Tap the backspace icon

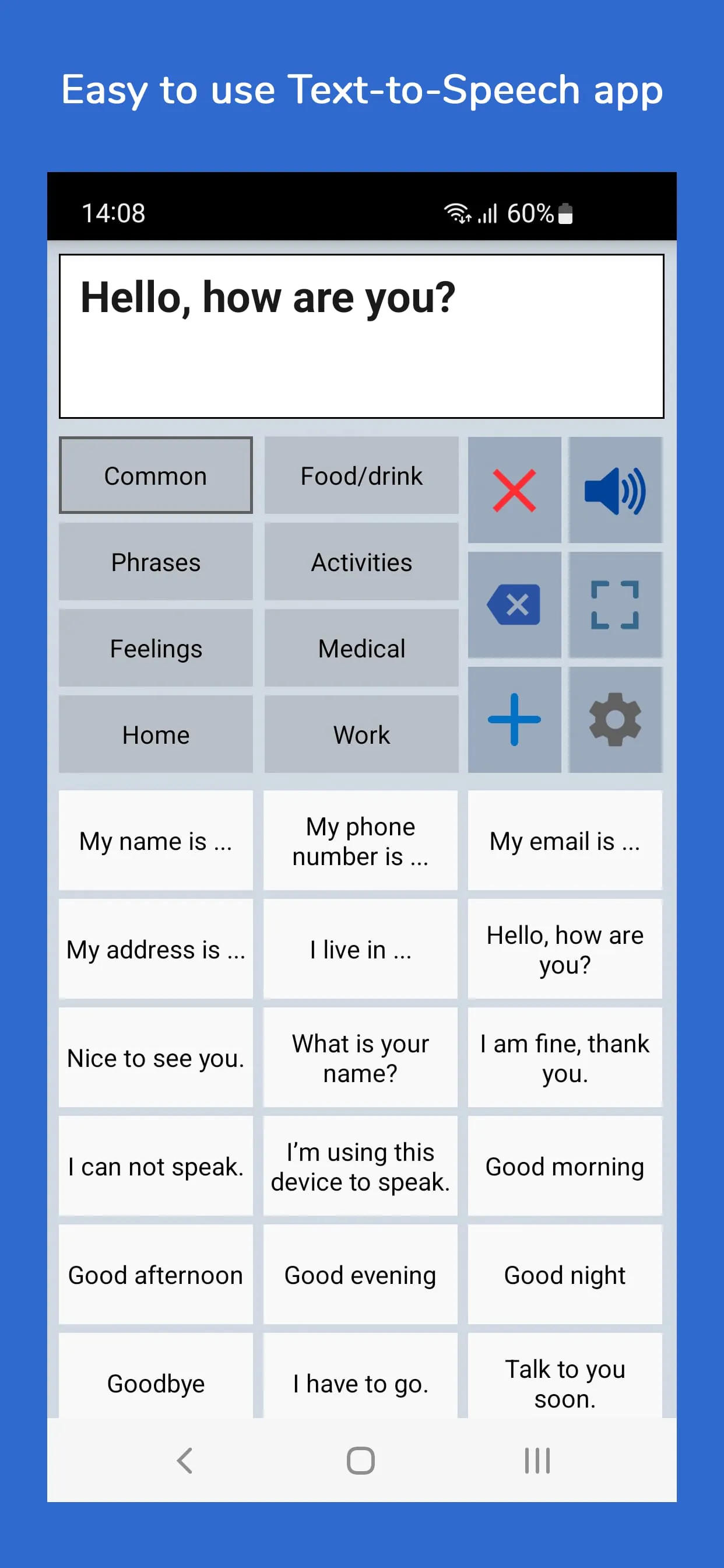tap(514, 605)
